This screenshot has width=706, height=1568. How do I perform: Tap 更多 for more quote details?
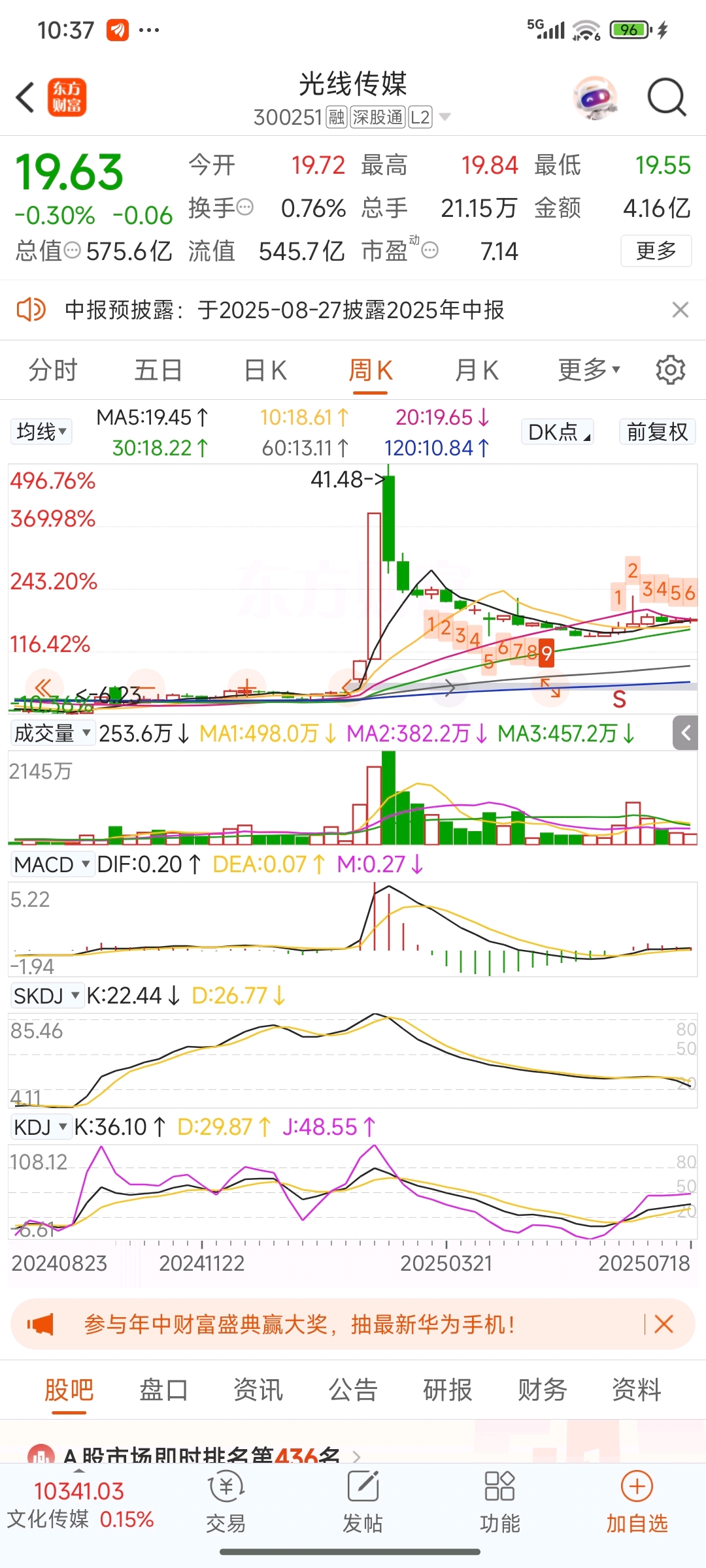click(x=656, y=251)
